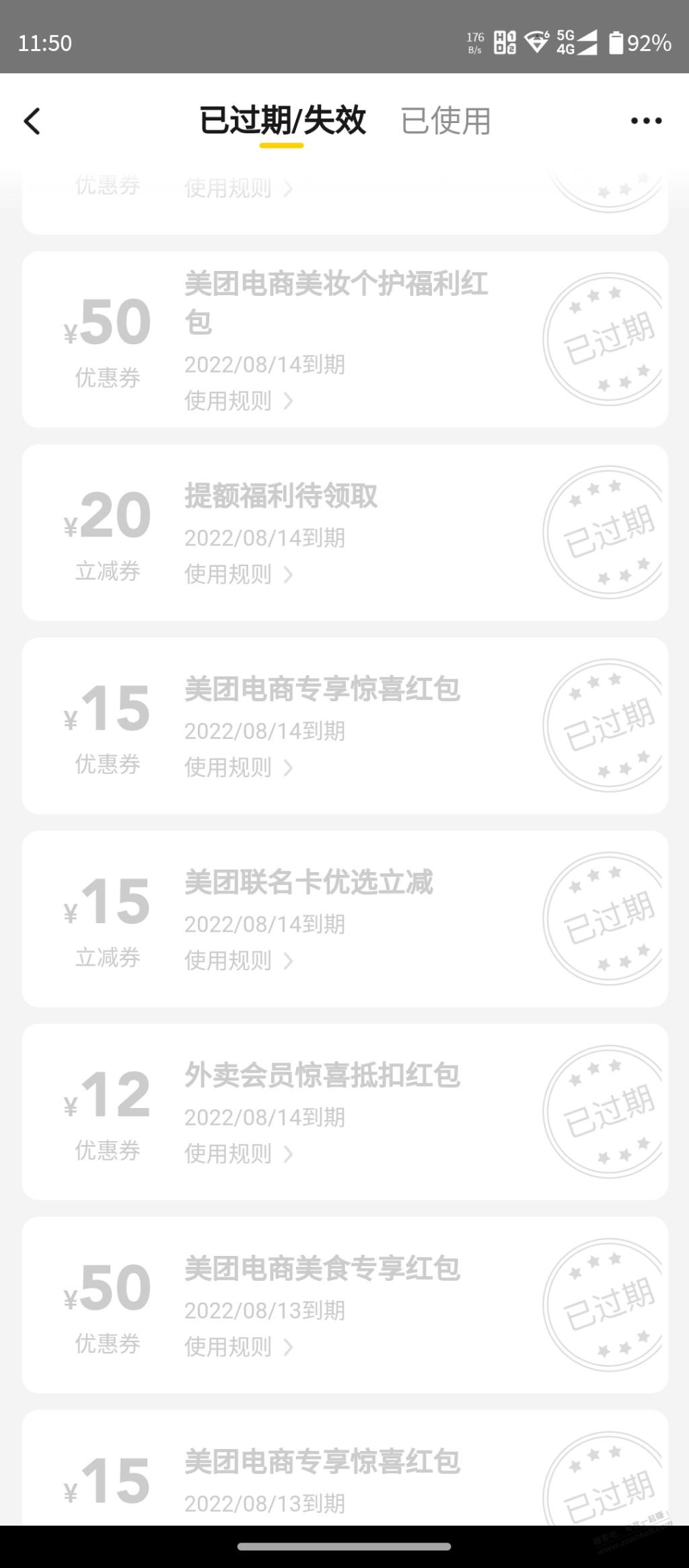The height and width of the screenshot is (1568, 689).
Task: Switch to the 已使用 tab
Action: (445, 121)
